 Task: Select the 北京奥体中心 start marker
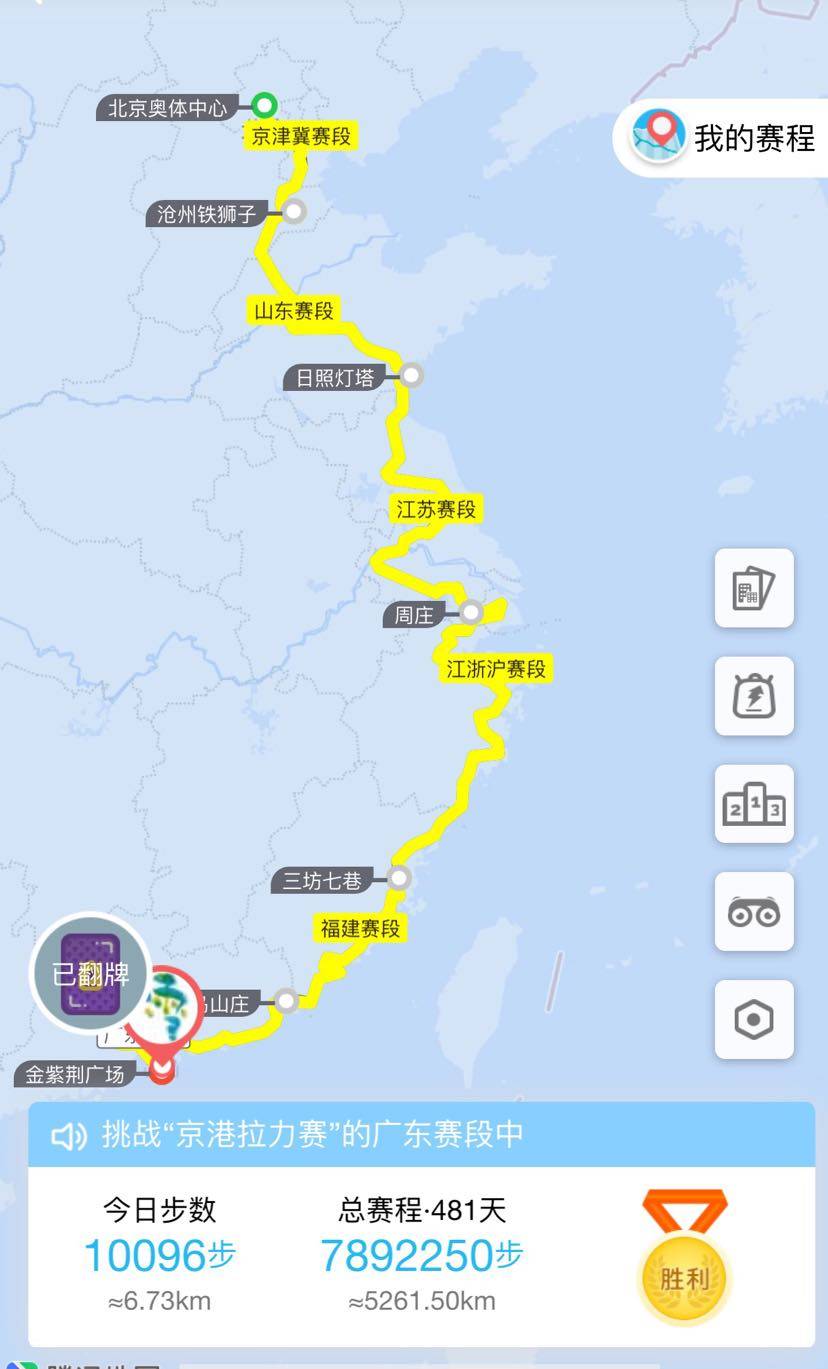(x=264, y=105)
